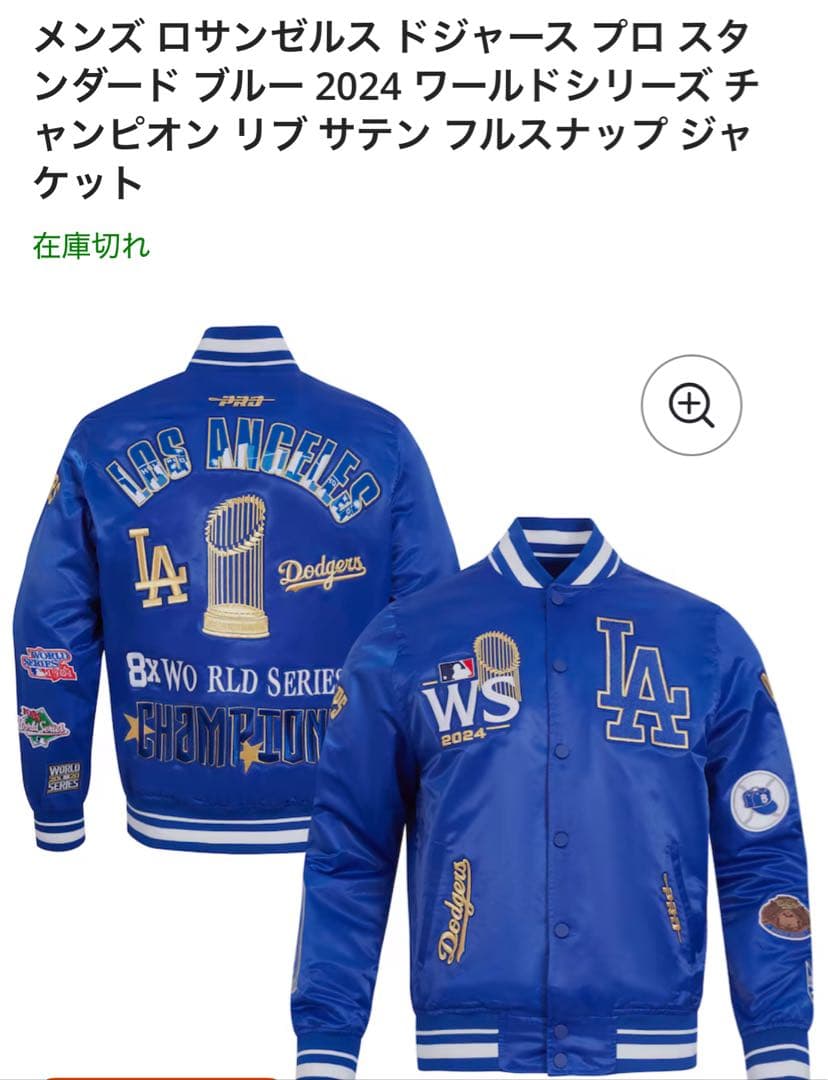The height and width of the screenshot is (1080, 828).
Task: Click the green 在庫切れ stock status
Action: pos(90,243)
